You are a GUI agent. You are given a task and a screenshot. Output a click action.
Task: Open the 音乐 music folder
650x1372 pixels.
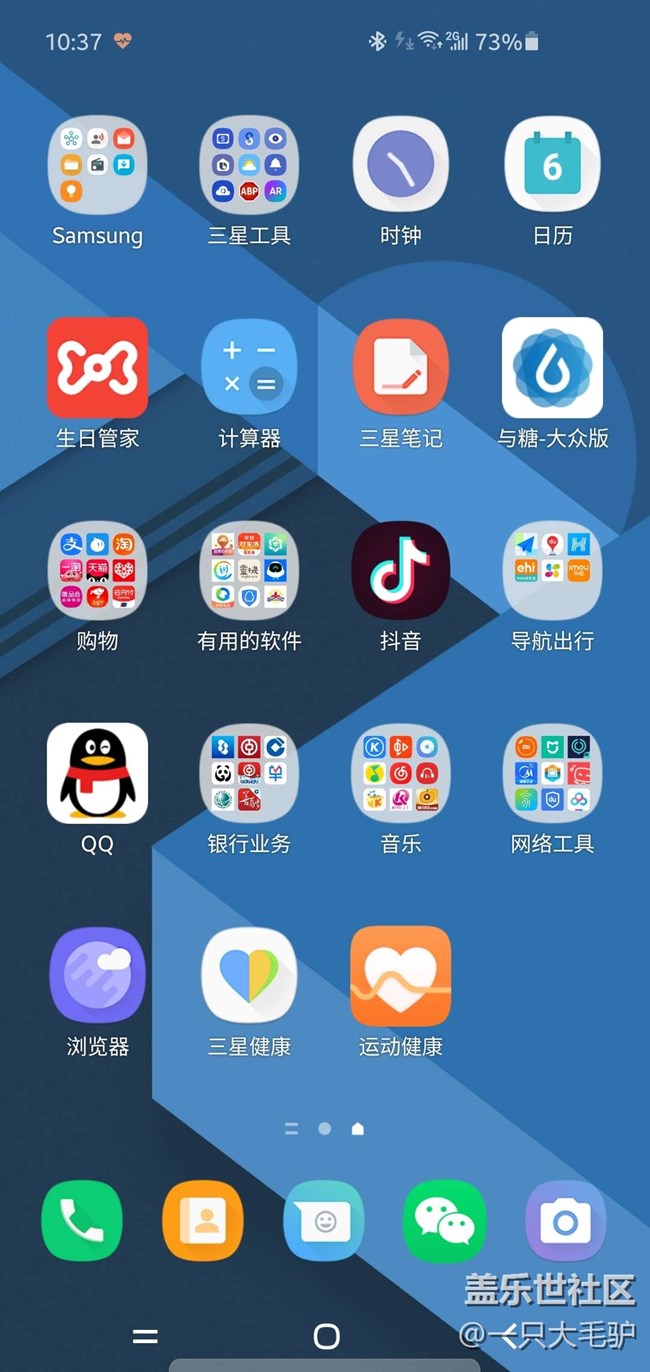coord(401,774)
